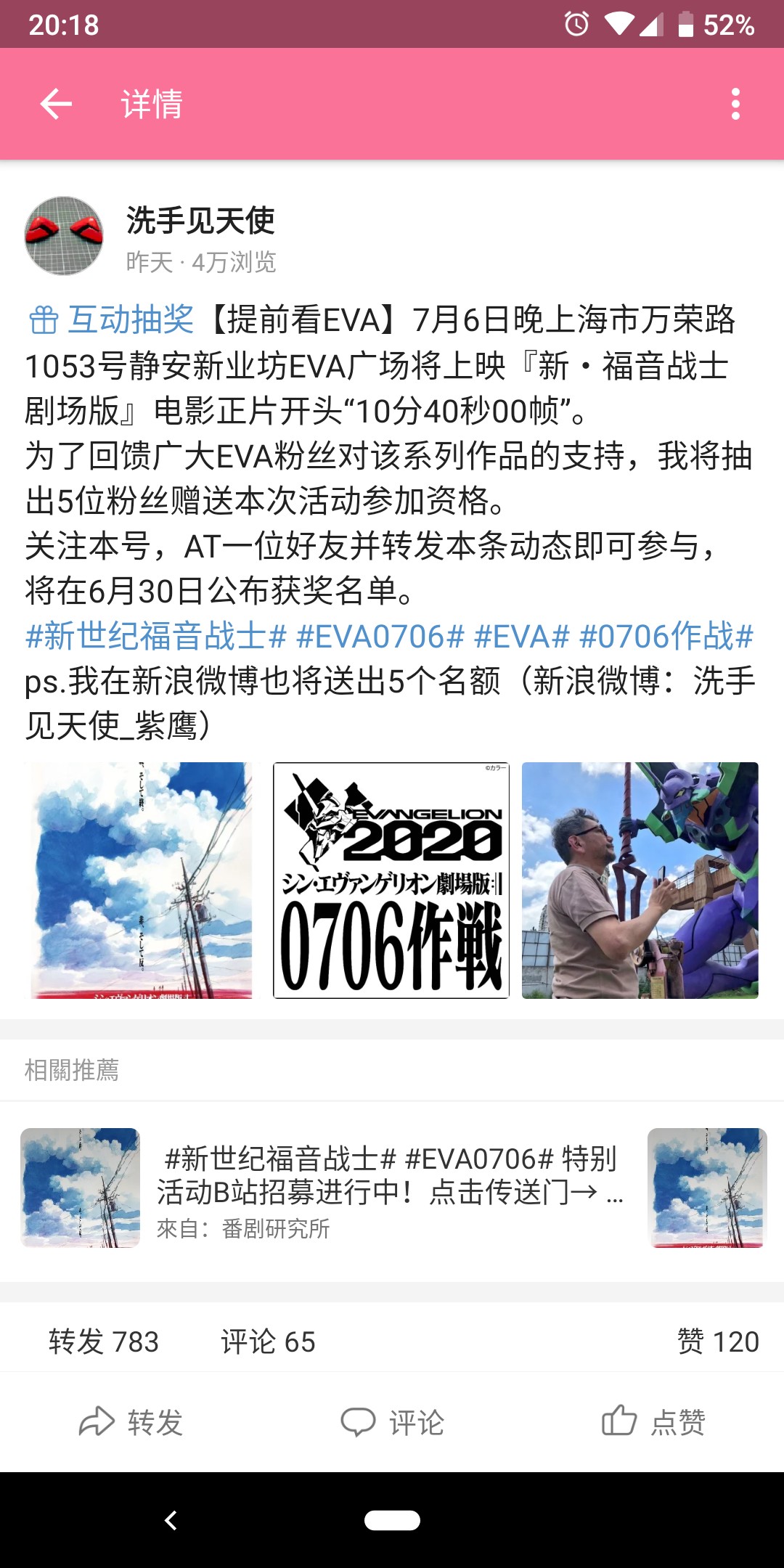This screenshot has width=784, height=1568.
Task: Open the #EVA# hashtag
Action: (521, 636)
